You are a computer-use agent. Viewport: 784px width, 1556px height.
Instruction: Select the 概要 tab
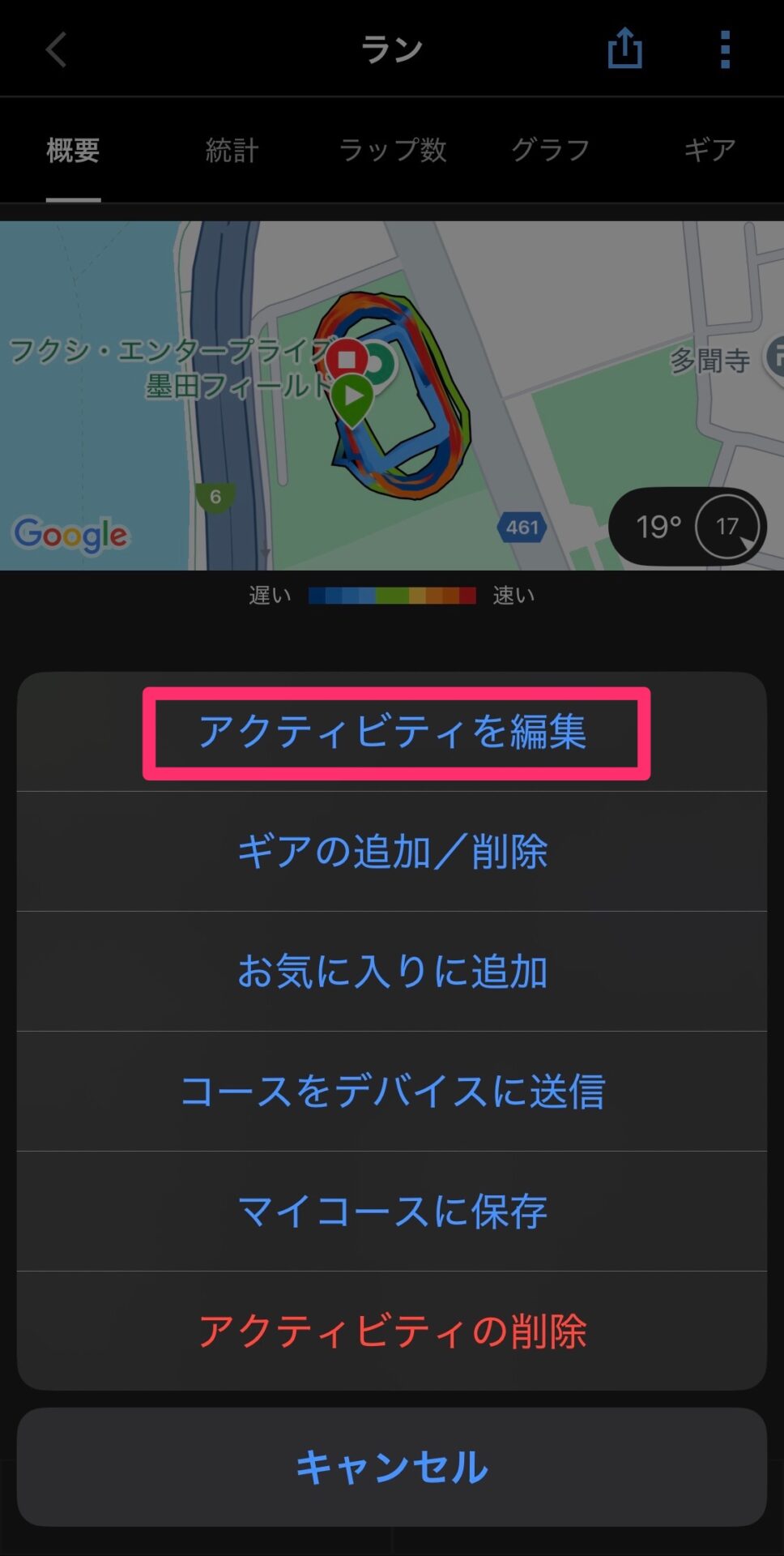click(x=73, y=150)
